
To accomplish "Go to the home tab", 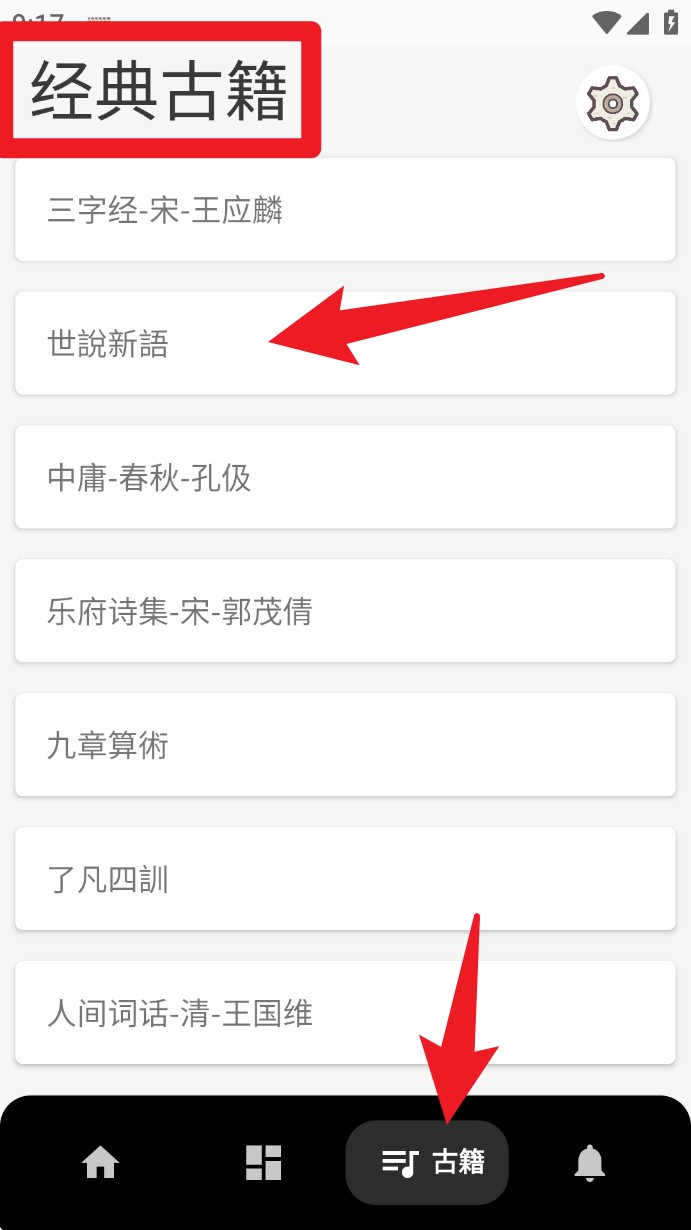I will coord(101,1162).
